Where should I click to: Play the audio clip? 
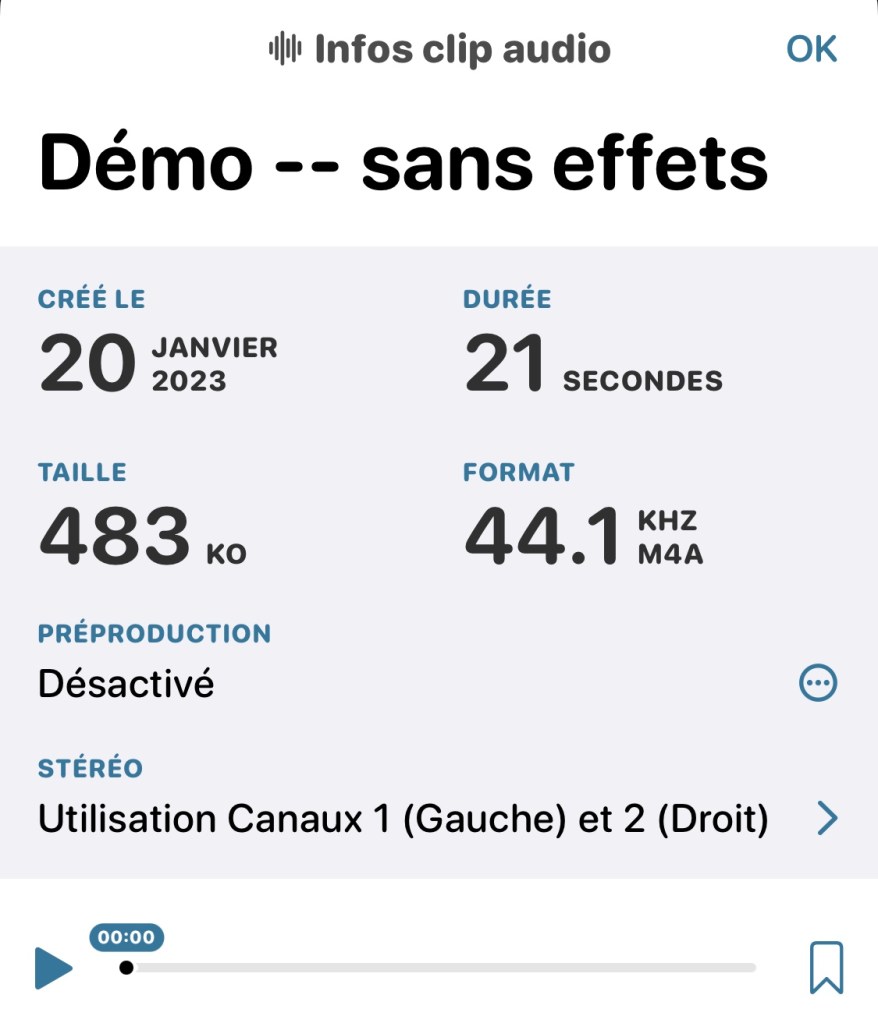(x=53, y=968)
